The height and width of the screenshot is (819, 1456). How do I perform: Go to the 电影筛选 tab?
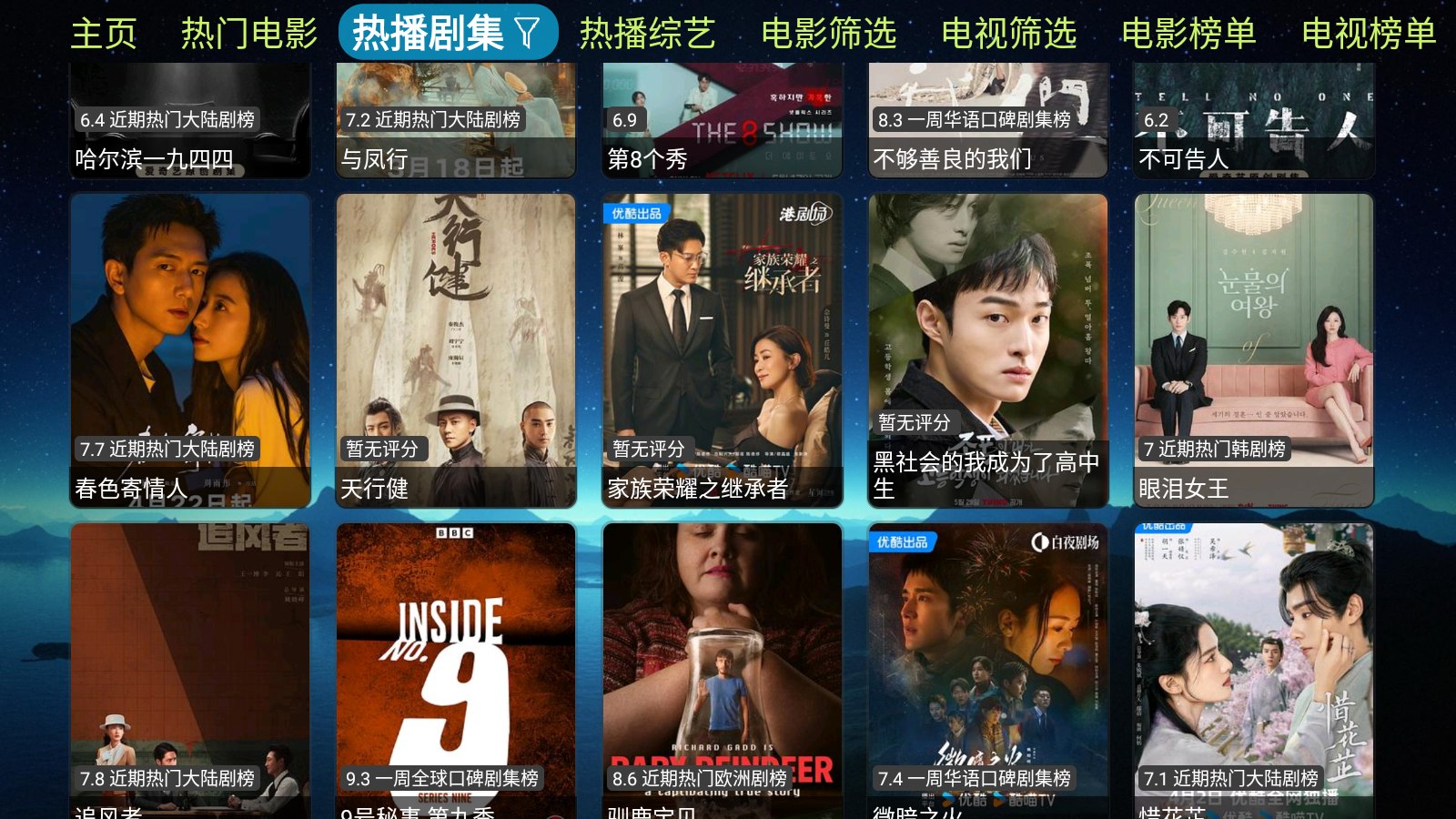pos(828,34)
